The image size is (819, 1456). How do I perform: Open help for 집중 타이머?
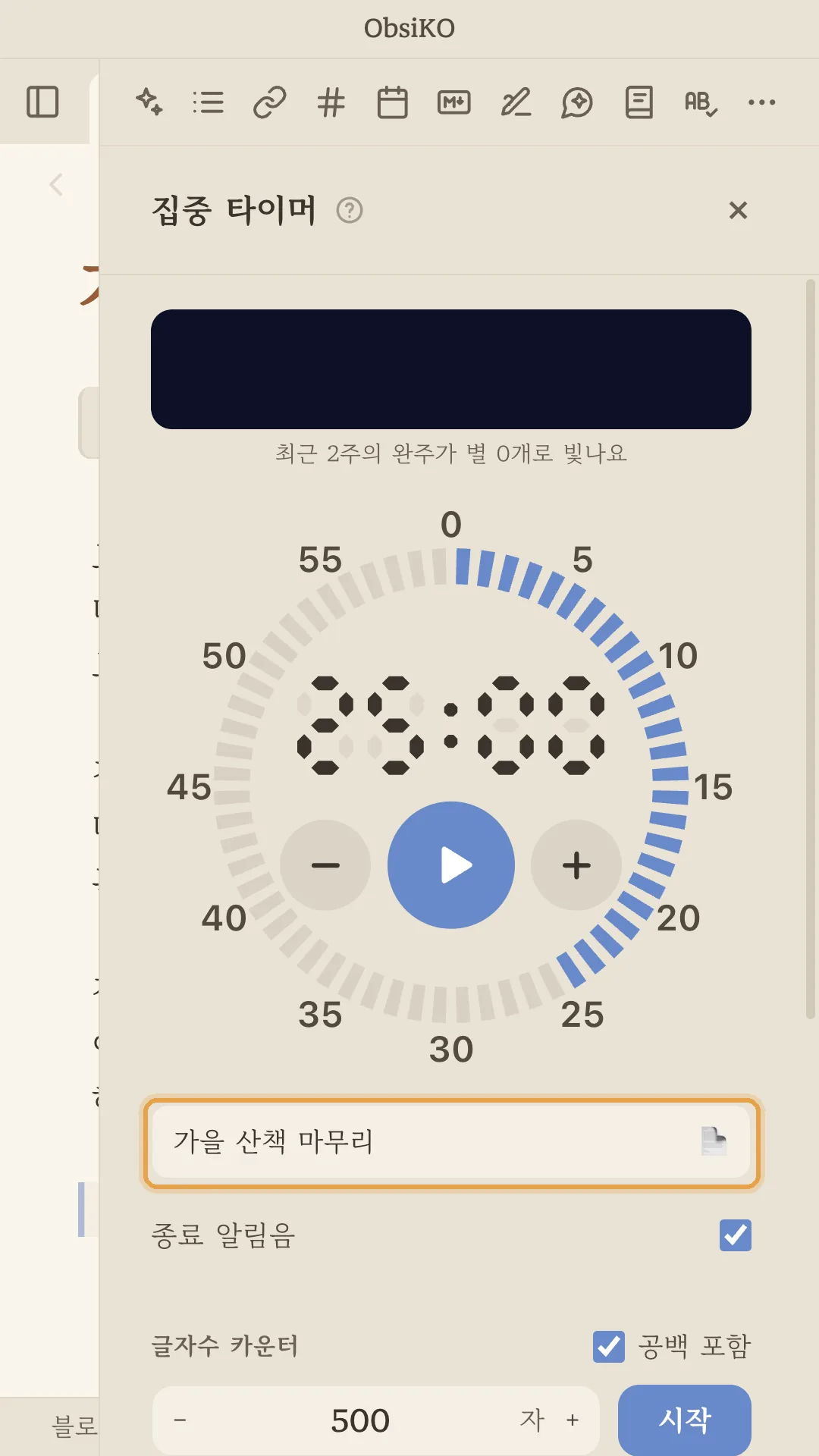(x=350, y=210)
